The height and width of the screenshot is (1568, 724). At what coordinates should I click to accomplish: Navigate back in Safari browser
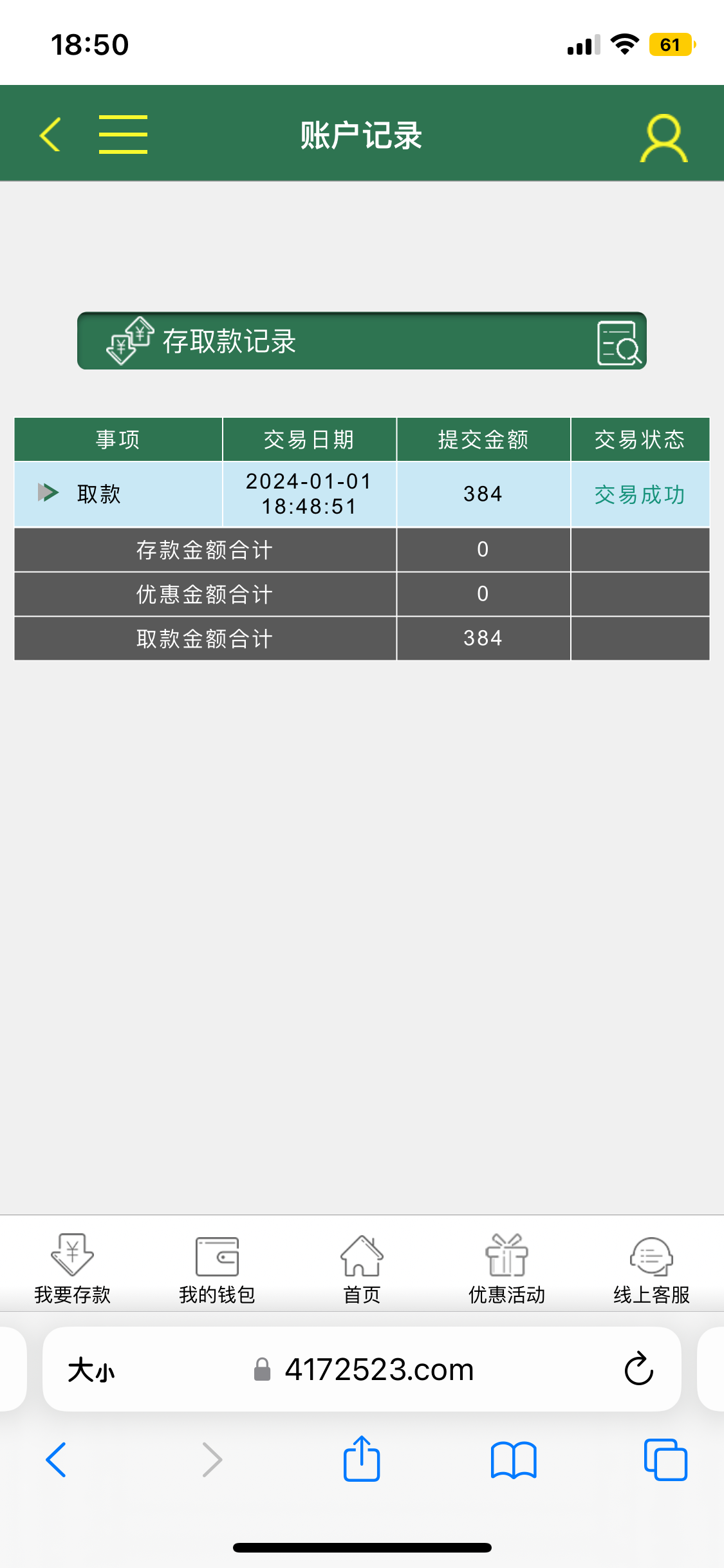pos(57,1459)
